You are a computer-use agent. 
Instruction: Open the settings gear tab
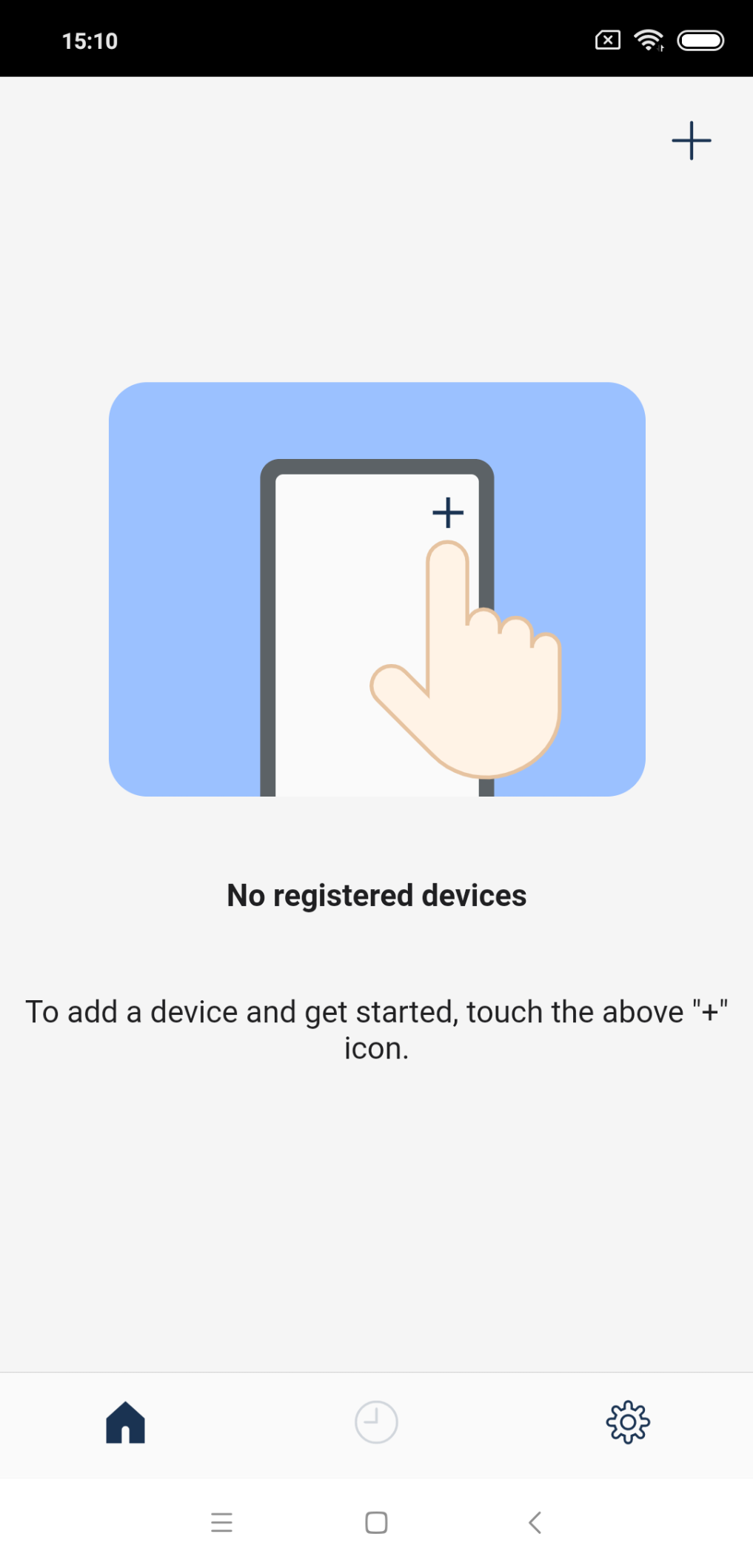[627, 1422]
